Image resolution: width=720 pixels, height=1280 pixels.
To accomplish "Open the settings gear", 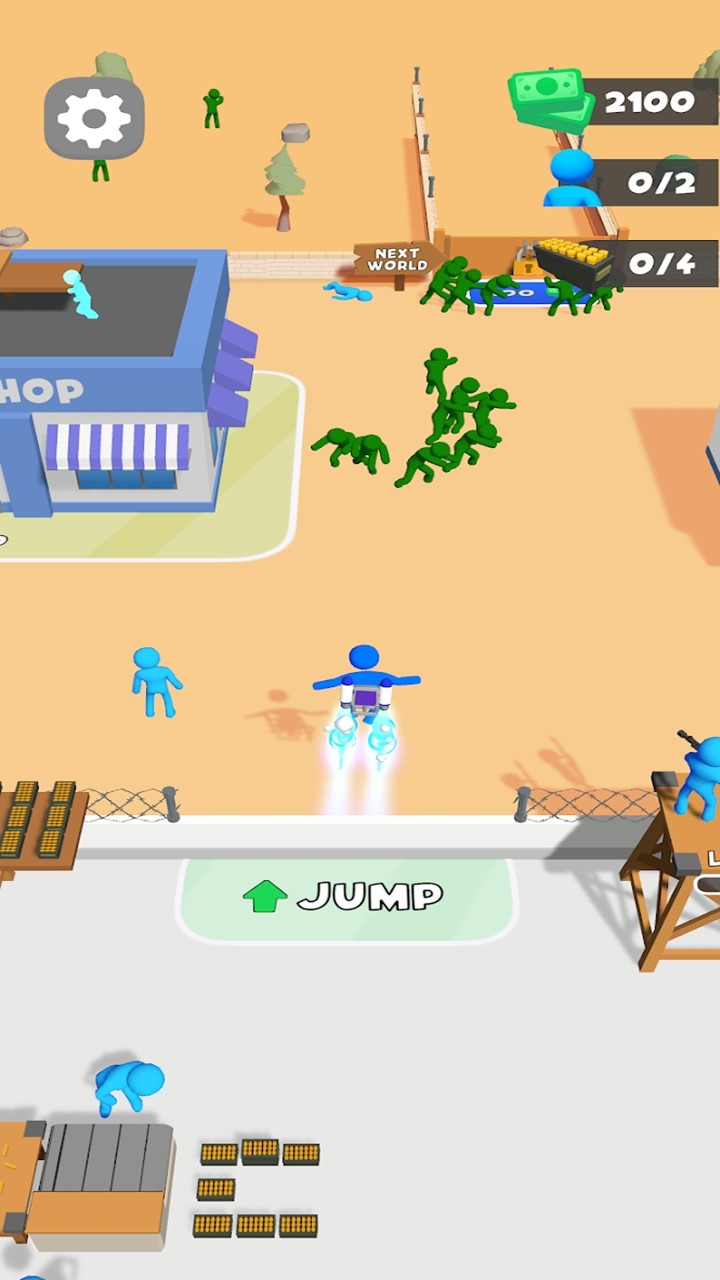I will pyautogui.click(x=94, y=119).
